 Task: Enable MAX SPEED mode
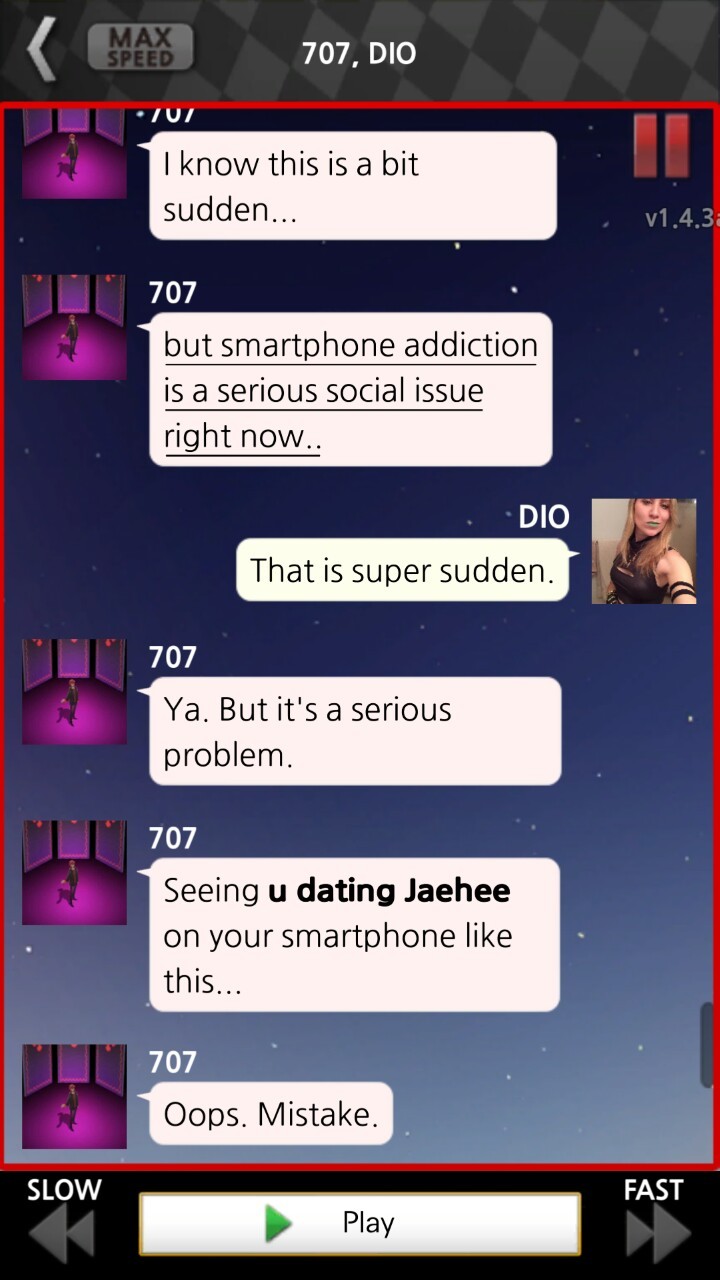pos(140,47)
